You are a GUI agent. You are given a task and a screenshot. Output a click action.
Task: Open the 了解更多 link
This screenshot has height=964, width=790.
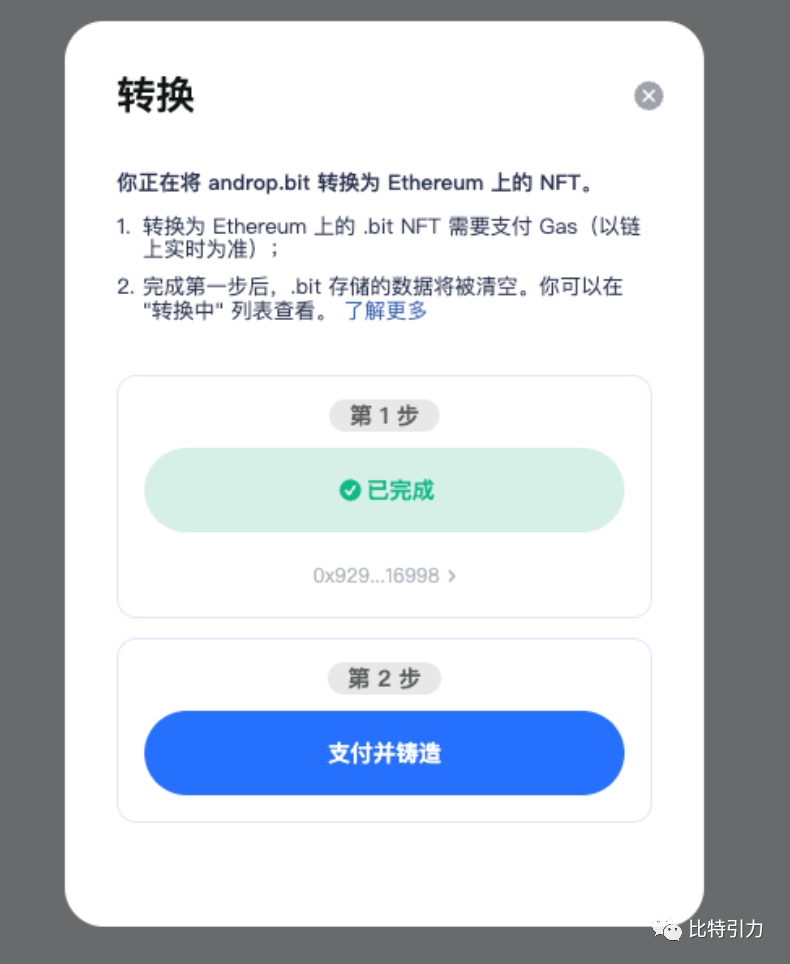[386, 311]
